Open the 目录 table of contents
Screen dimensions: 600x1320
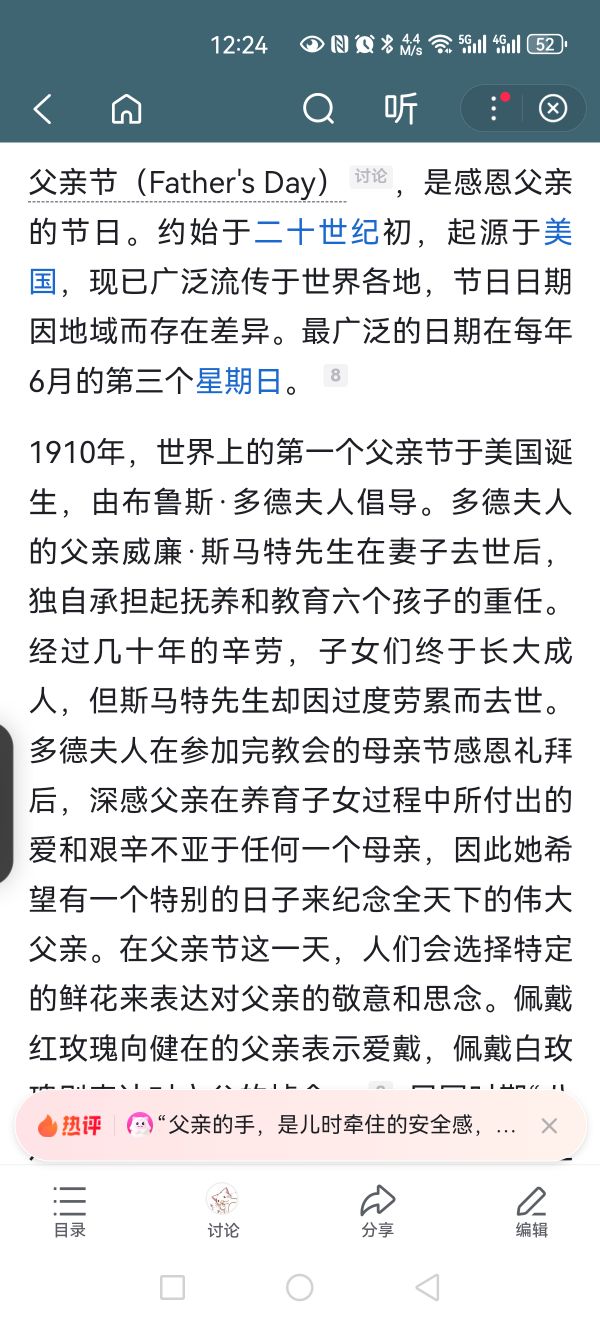70,1211
